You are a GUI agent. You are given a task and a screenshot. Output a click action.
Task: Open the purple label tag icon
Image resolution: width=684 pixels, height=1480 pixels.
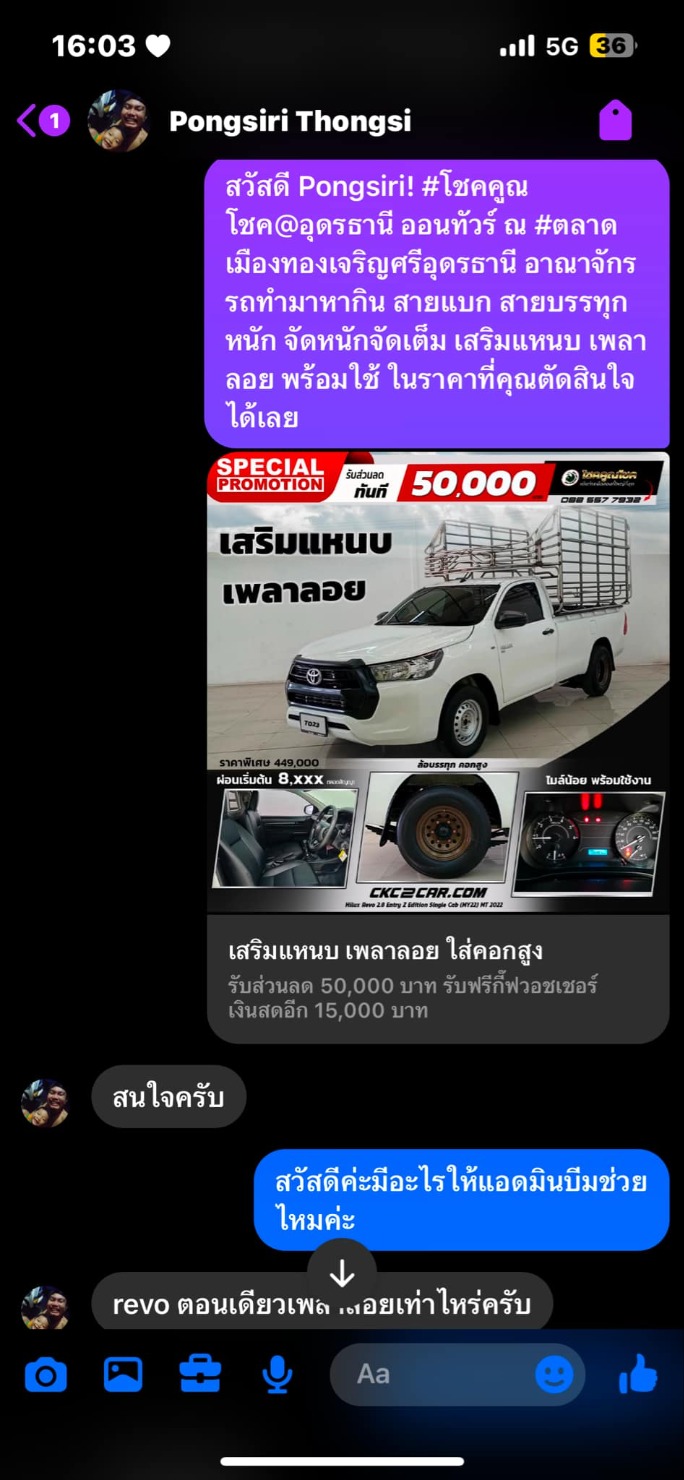click(615, 121)
